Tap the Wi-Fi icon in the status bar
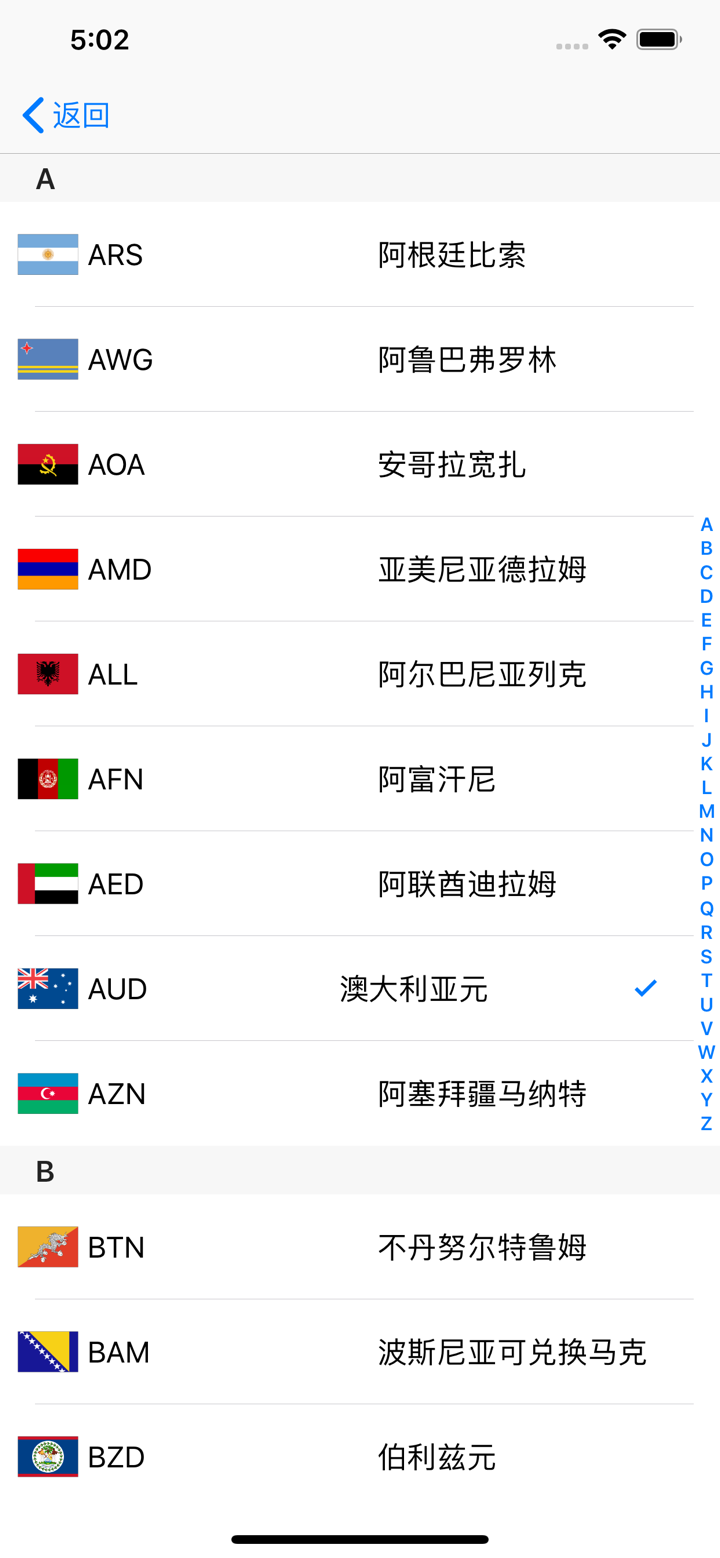720x1558 pixels. (613, 39)
